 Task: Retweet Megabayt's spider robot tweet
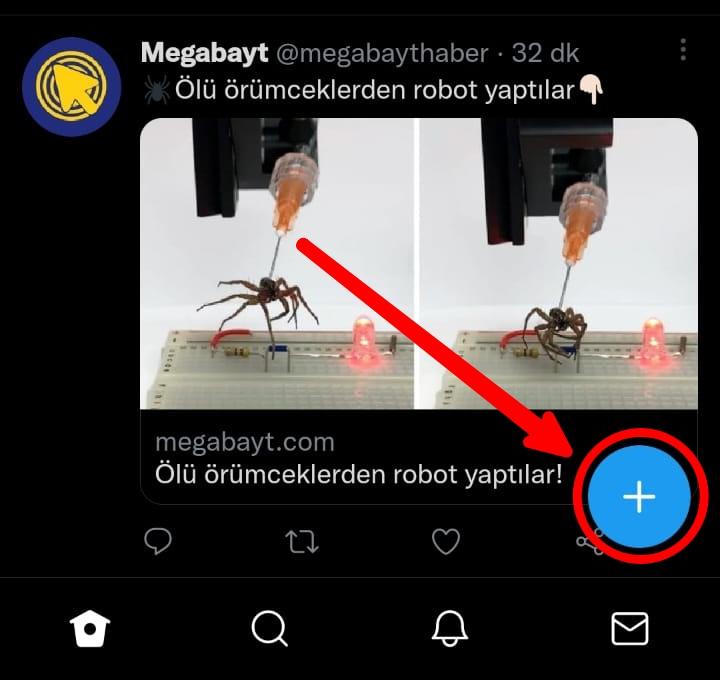[x=301, y=542]
